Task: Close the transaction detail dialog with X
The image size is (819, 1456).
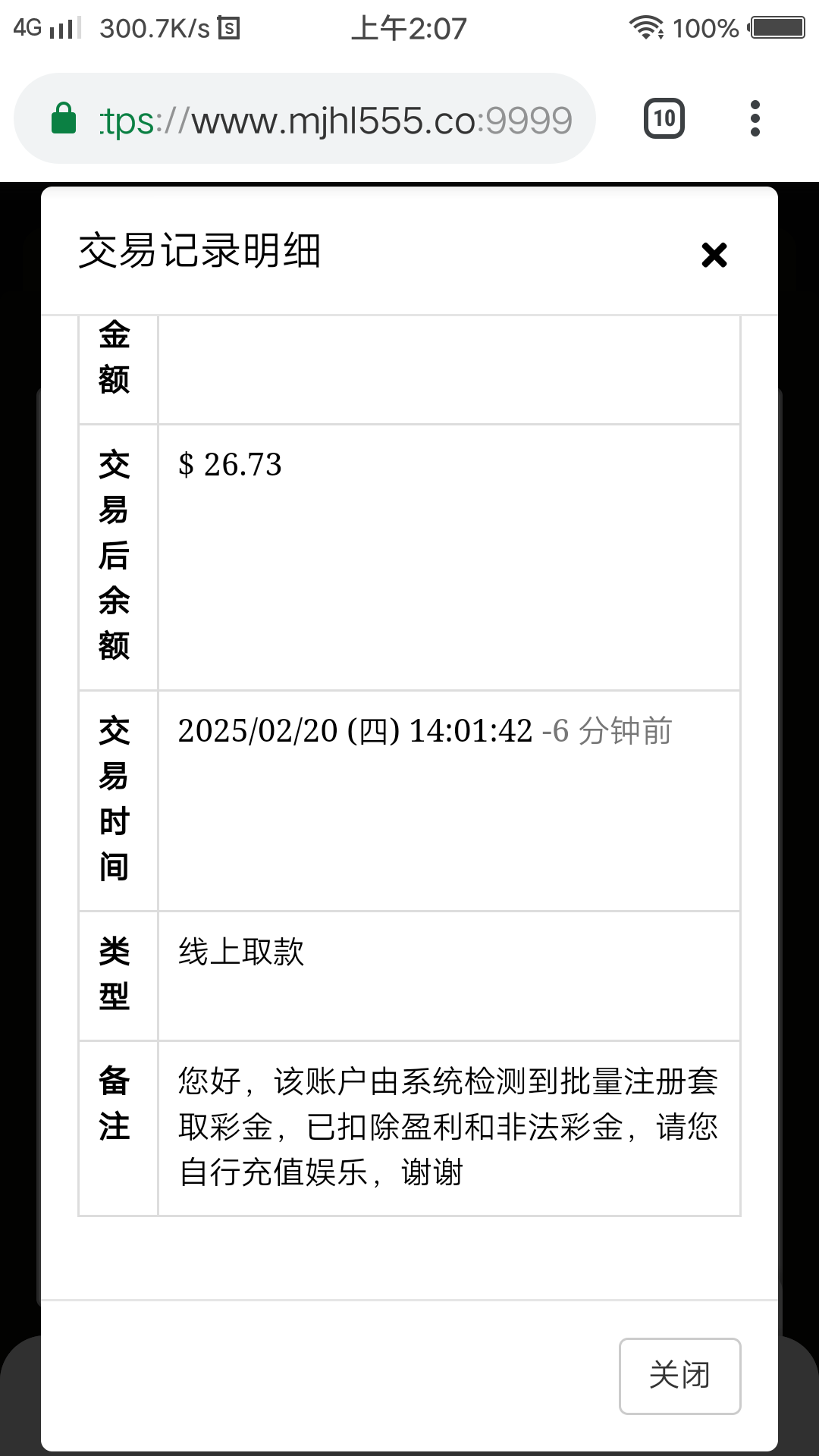Action: click(x=714, y=255)
